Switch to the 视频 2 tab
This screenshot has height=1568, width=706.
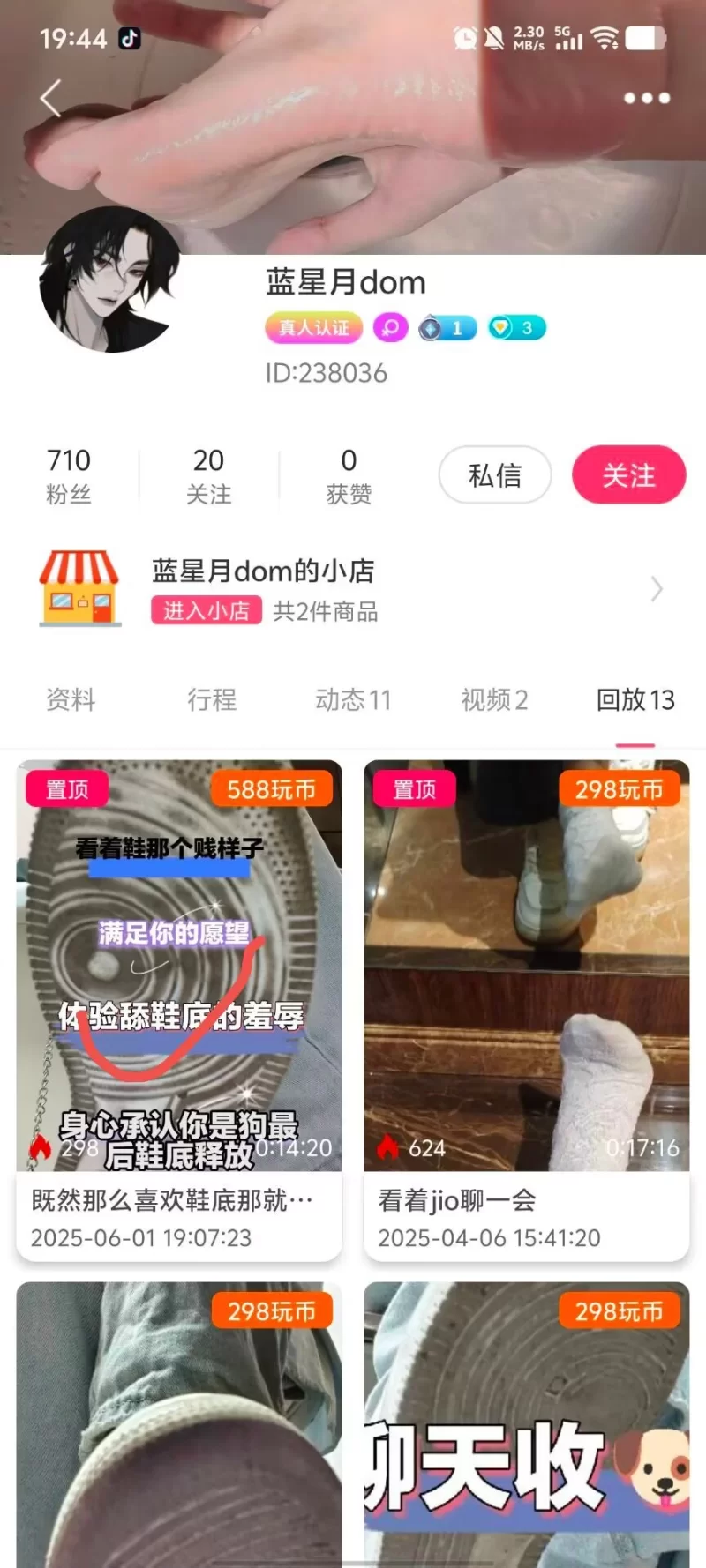pyautogui.click(x=494, y=700)
